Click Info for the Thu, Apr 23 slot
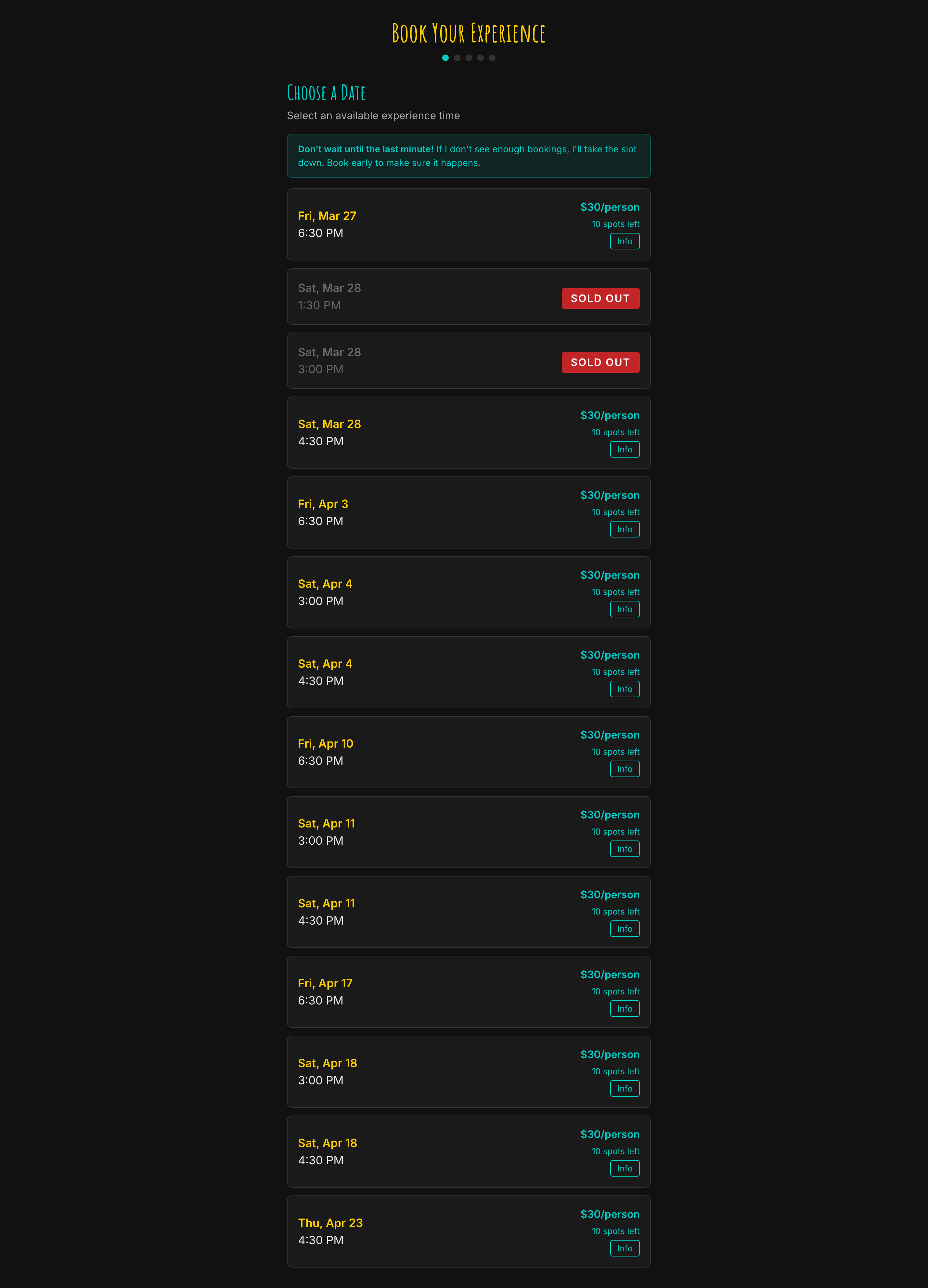The height and width of the screenshot is (1288, 928). (x=625, y=1248)
